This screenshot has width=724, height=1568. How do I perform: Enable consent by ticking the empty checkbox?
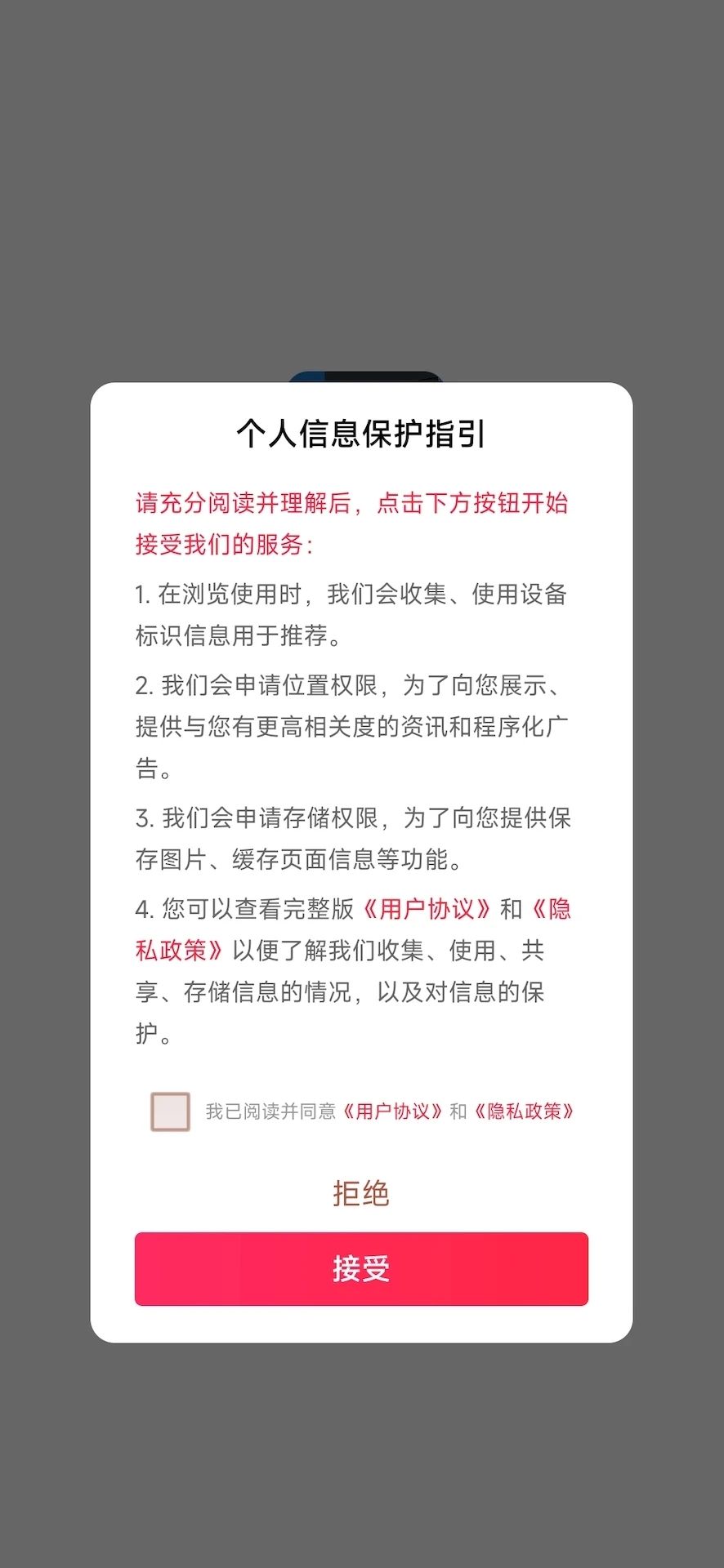(x=169, y=1111)
